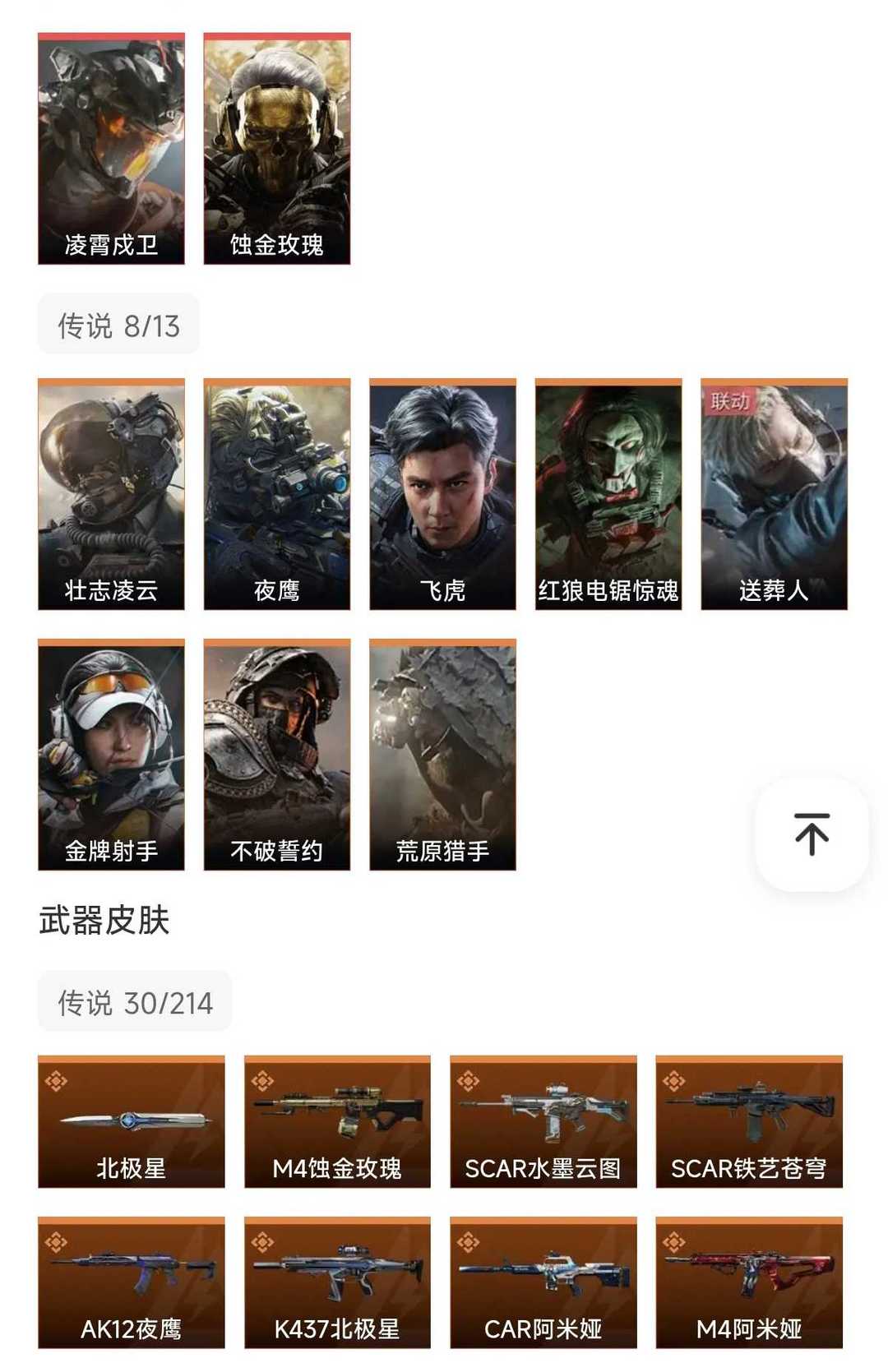This screenshot has height=1372, width=888.
Task: Open the 北极星 knife skin
Action: pos(132,1122)
